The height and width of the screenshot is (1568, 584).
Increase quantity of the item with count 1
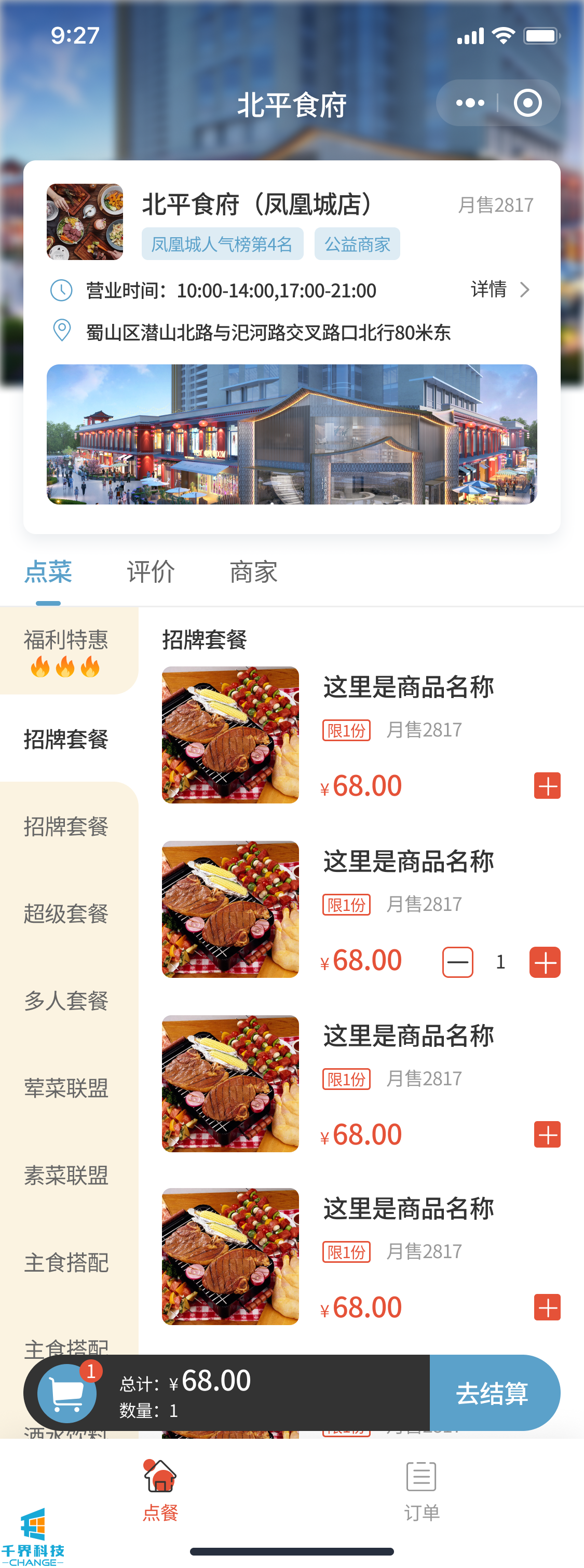pos(545,962)
